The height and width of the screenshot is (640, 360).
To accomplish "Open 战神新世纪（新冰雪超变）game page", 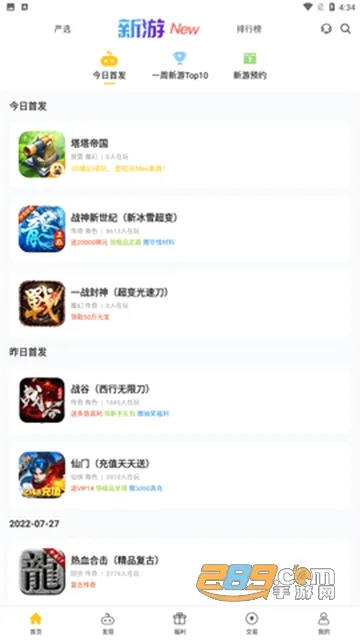I will click(180, 229).
